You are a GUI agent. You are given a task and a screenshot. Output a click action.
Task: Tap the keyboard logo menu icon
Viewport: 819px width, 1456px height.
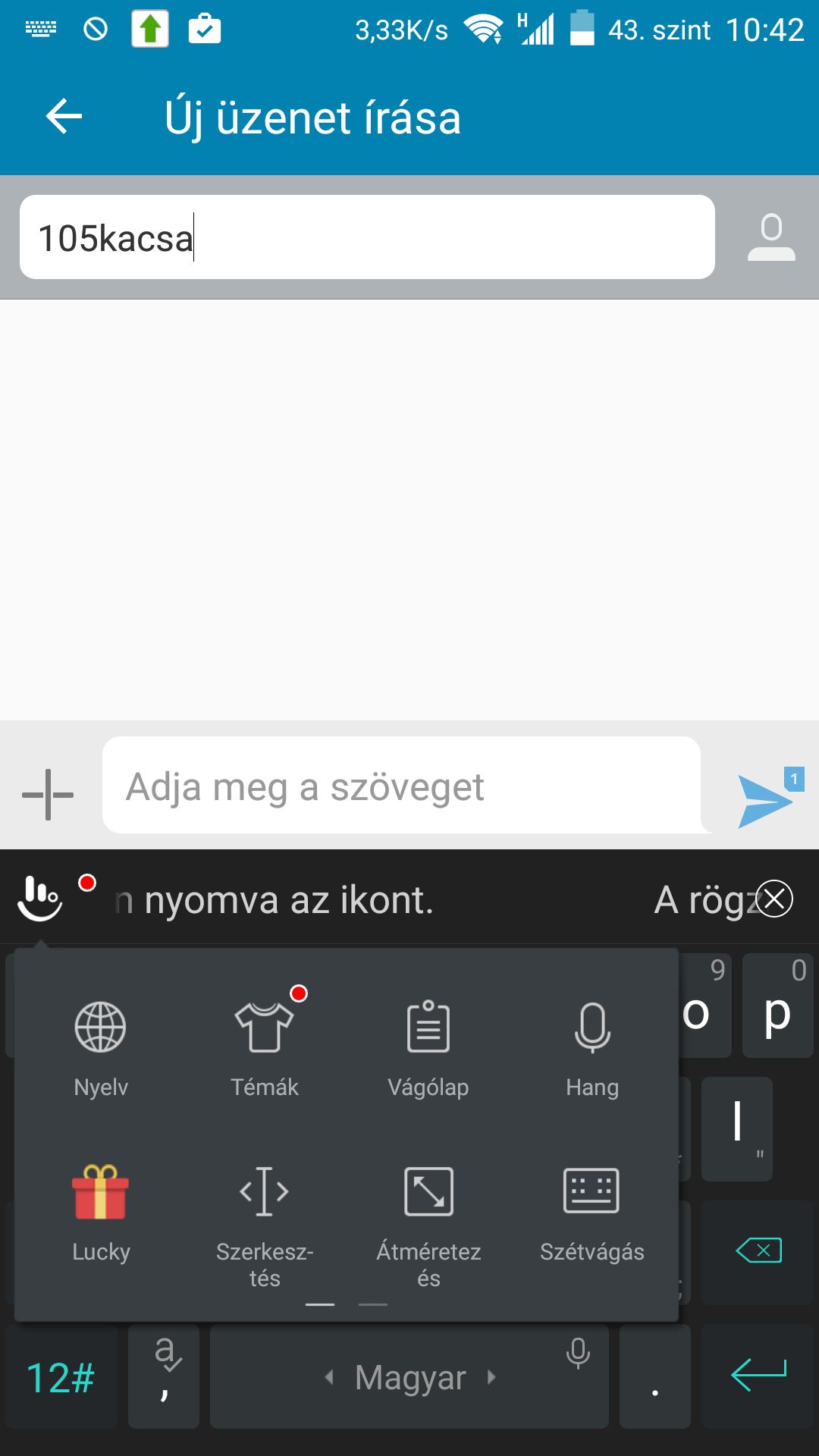click(x=40, y=899)
